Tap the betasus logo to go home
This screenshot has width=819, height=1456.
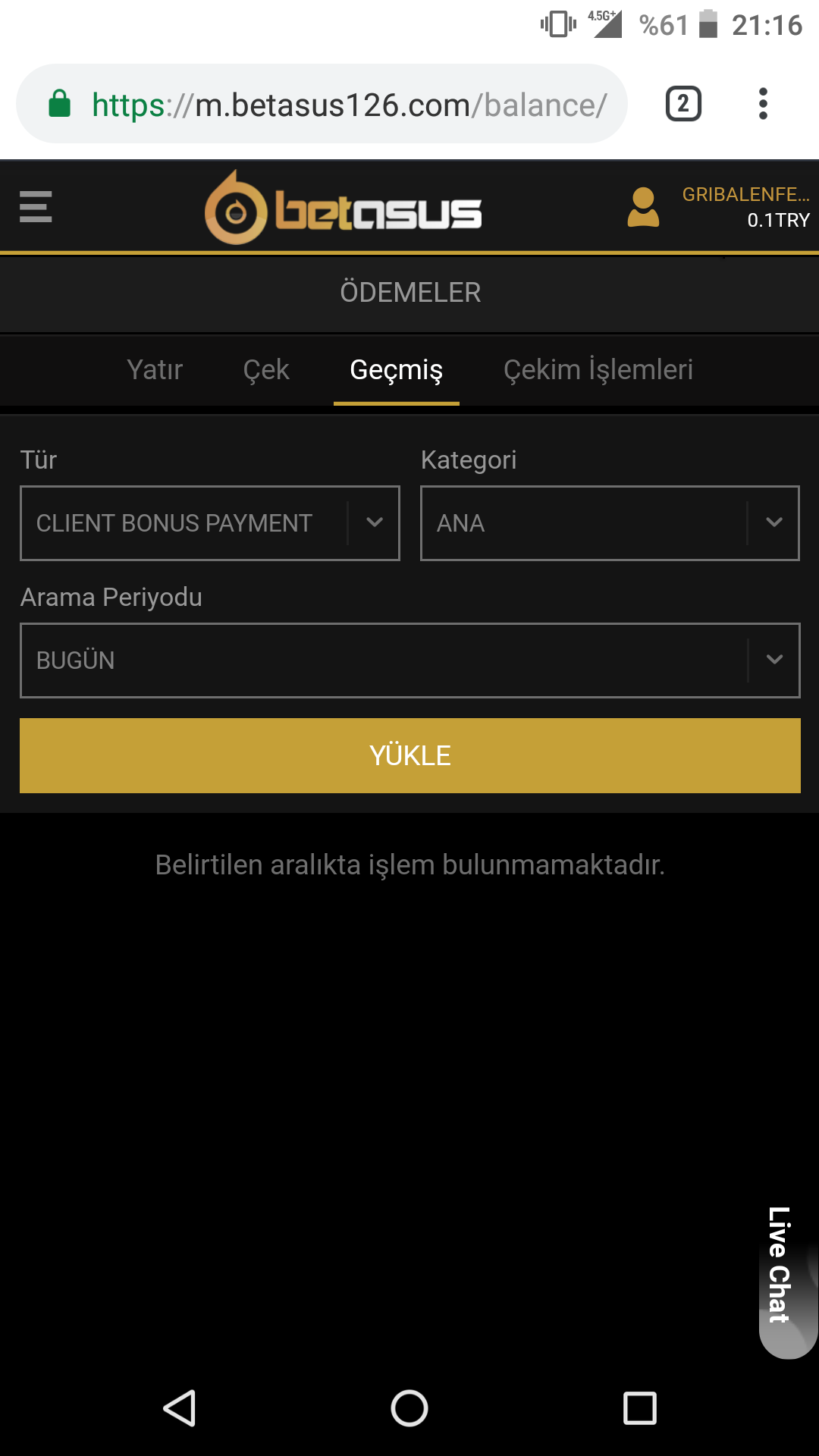(343, 208)
